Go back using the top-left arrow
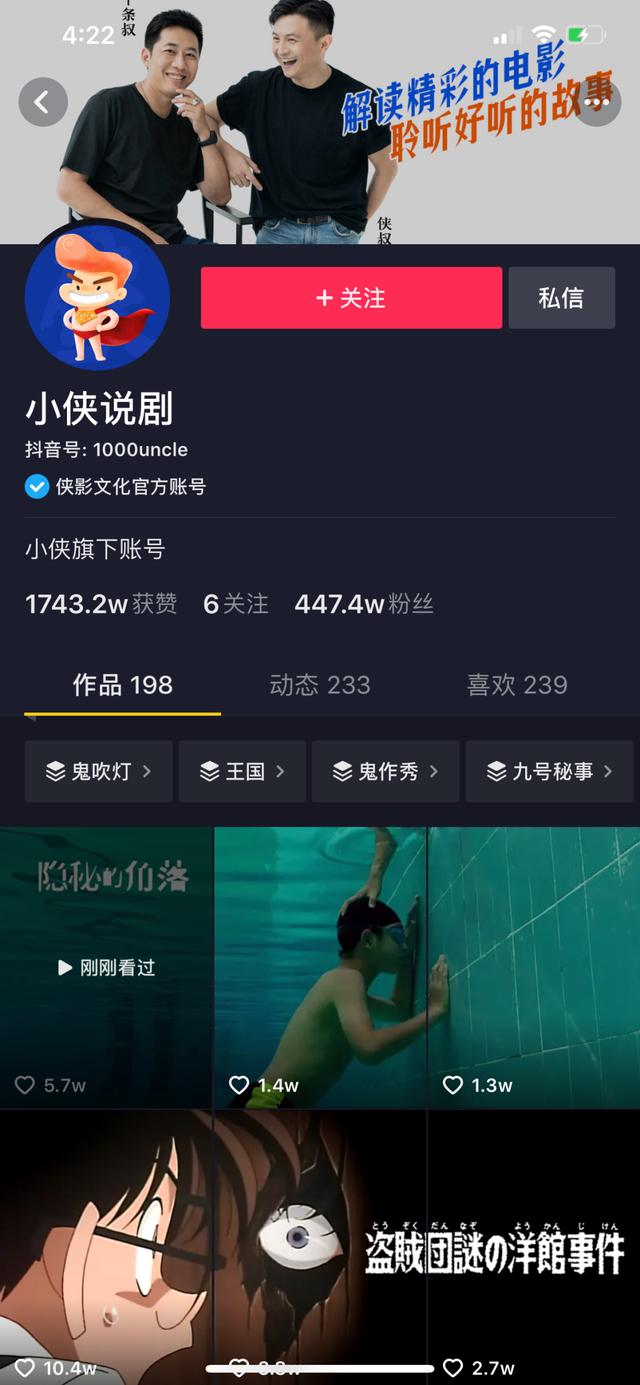Screen dimensions: 640x1385 pyautogui.click(x=43, y=102)
